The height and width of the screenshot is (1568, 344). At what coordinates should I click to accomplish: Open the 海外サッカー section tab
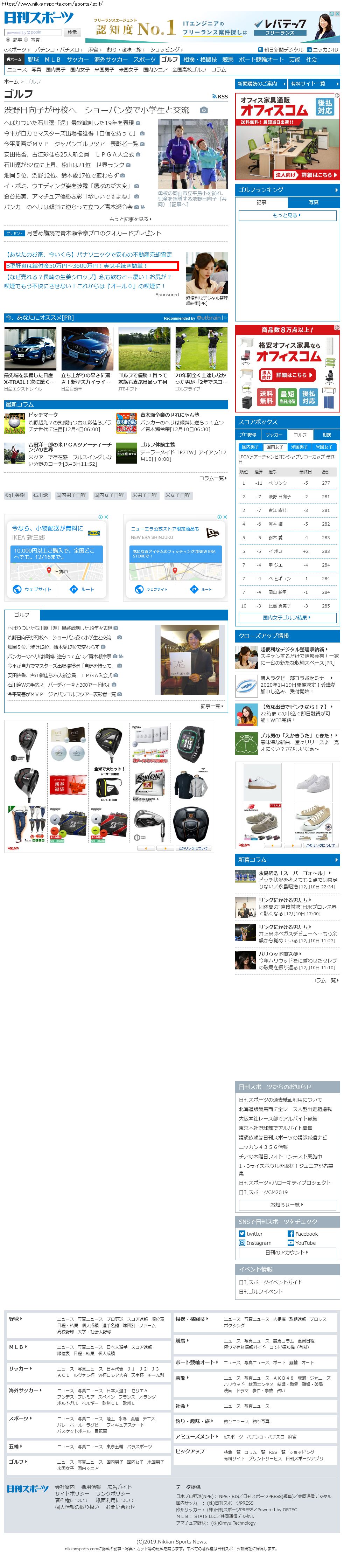111,60
